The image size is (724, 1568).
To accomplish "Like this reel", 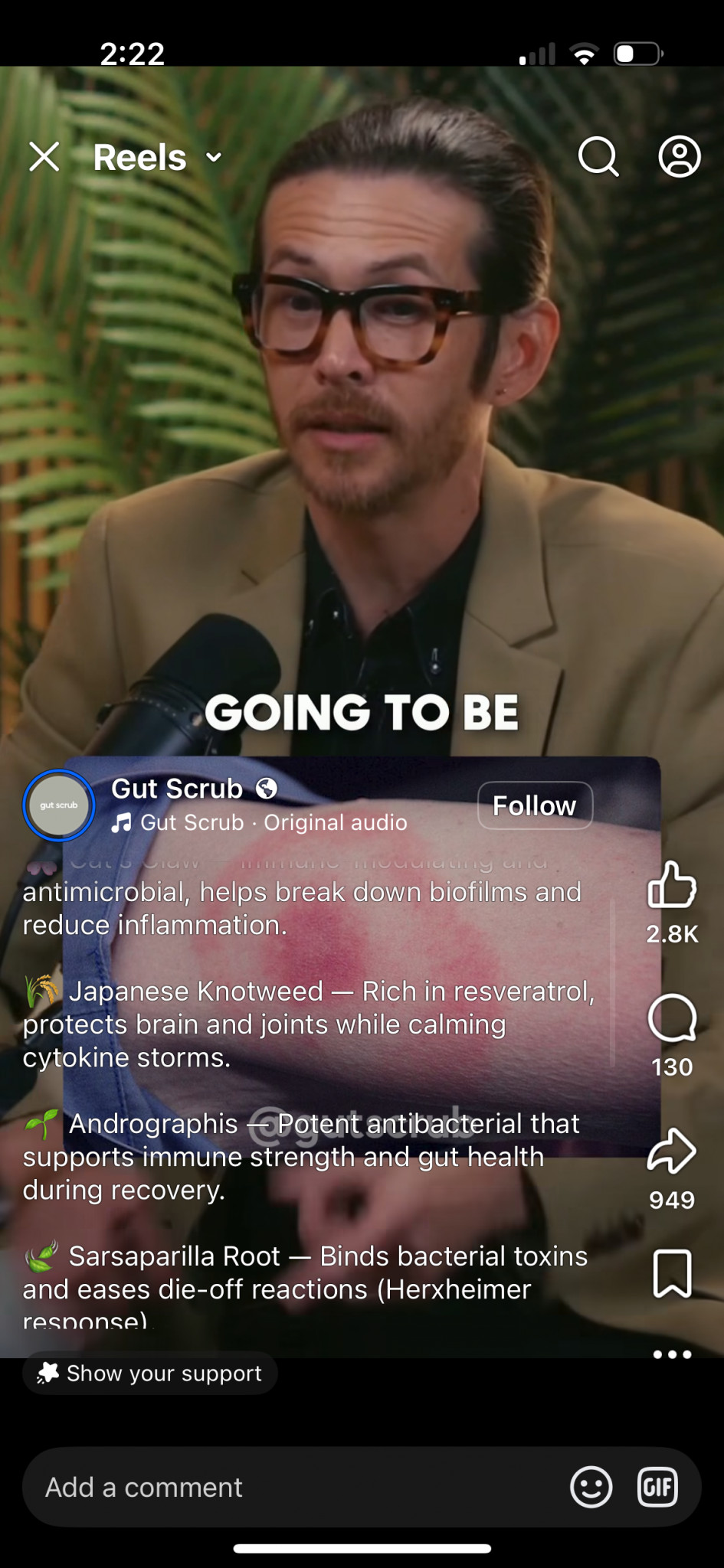I will (672, 885).
